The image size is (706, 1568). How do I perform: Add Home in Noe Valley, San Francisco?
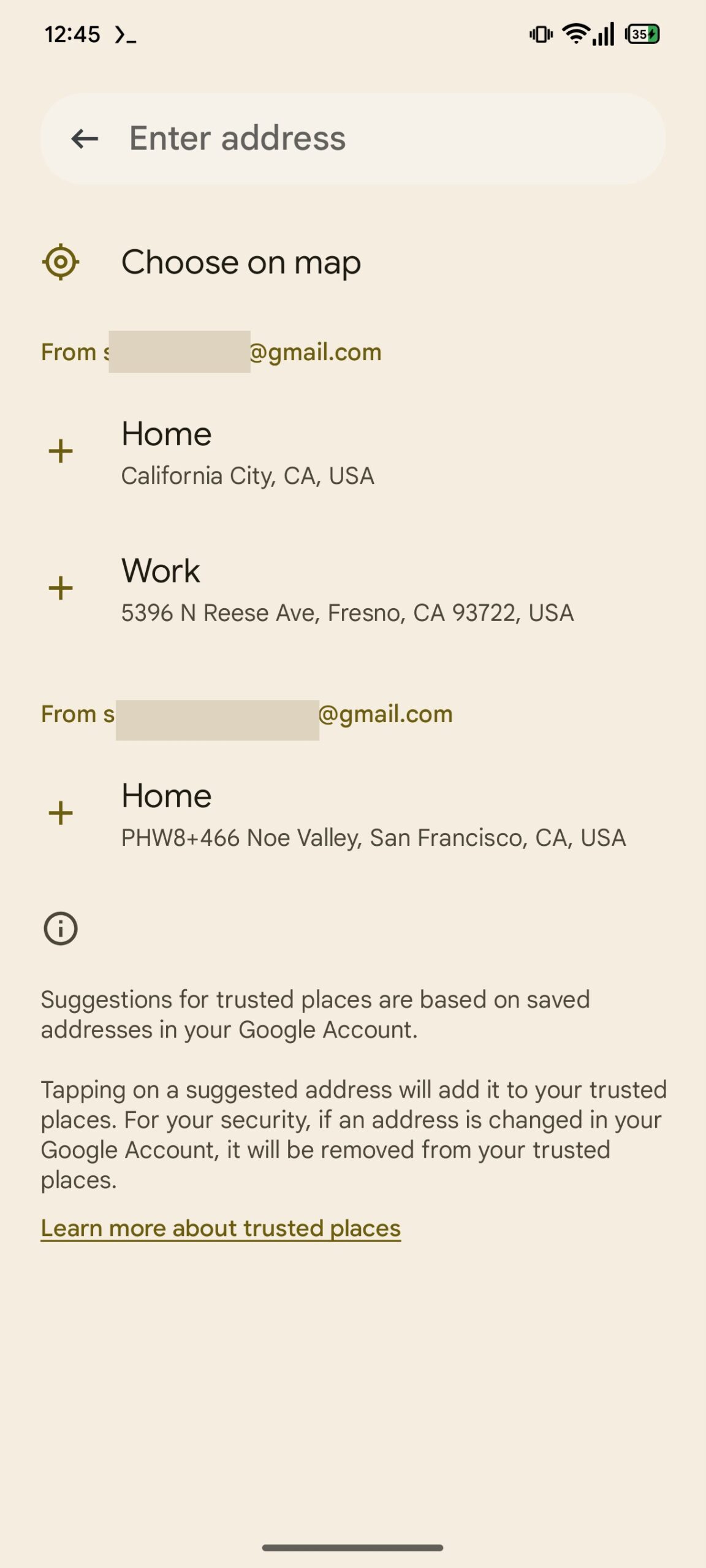point(373,815)
